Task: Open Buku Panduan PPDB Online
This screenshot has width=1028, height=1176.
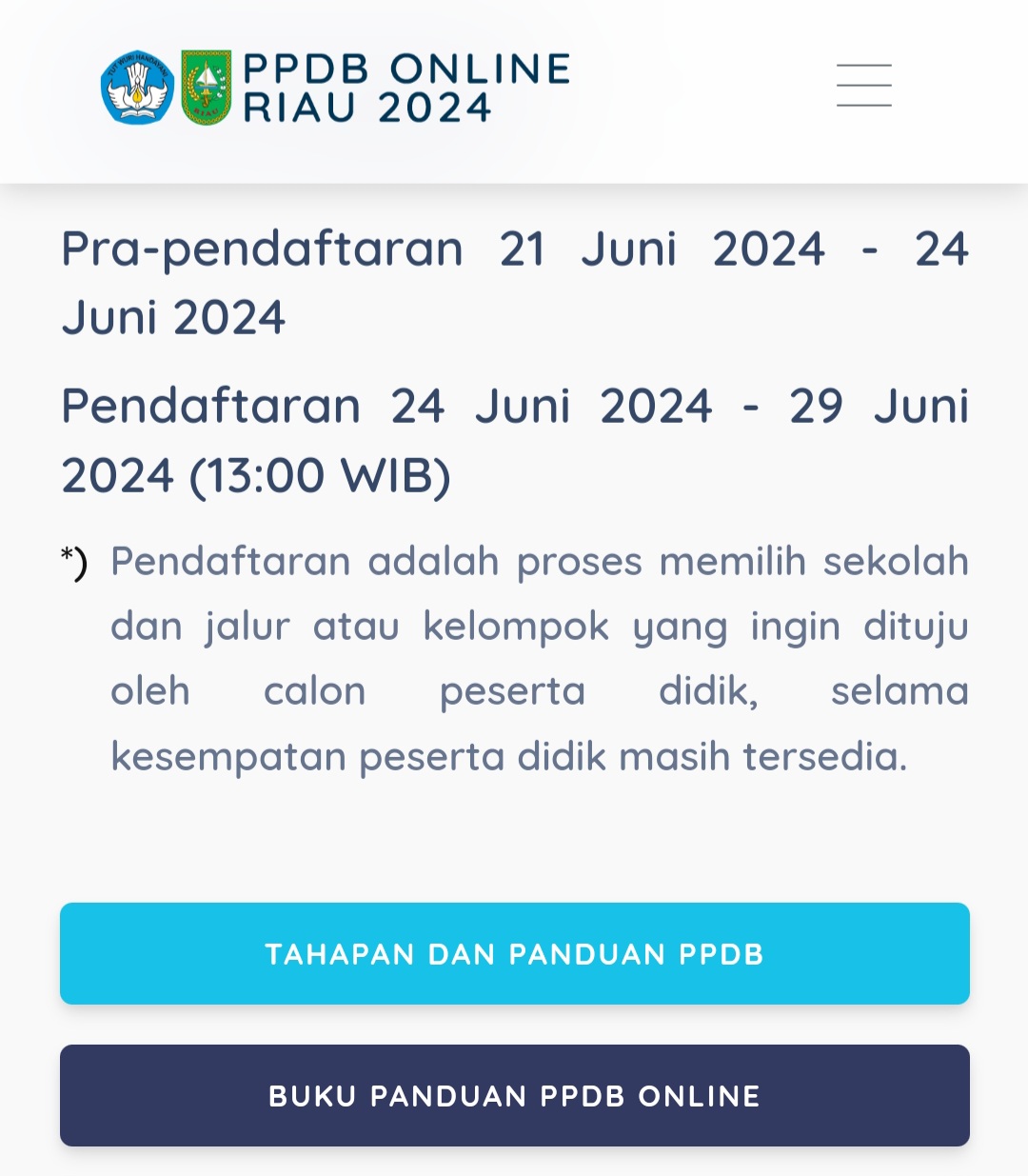Action: coord(514,1095)
